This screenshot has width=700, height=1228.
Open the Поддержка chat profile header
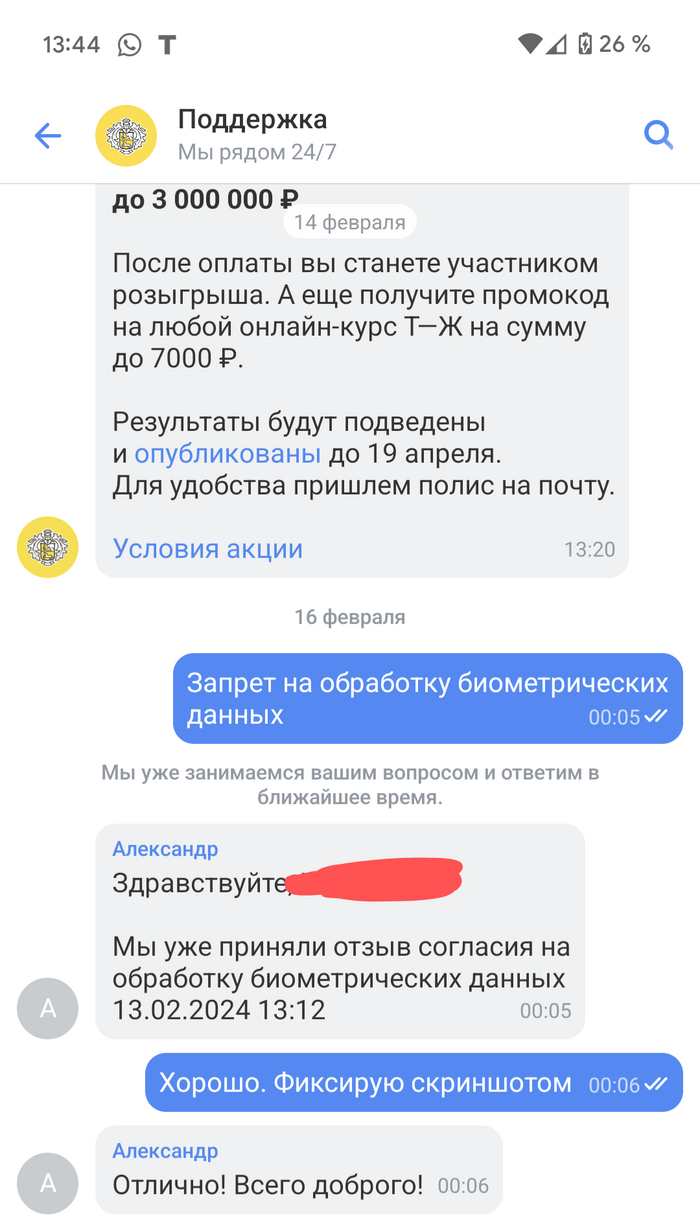click(252, 135)
